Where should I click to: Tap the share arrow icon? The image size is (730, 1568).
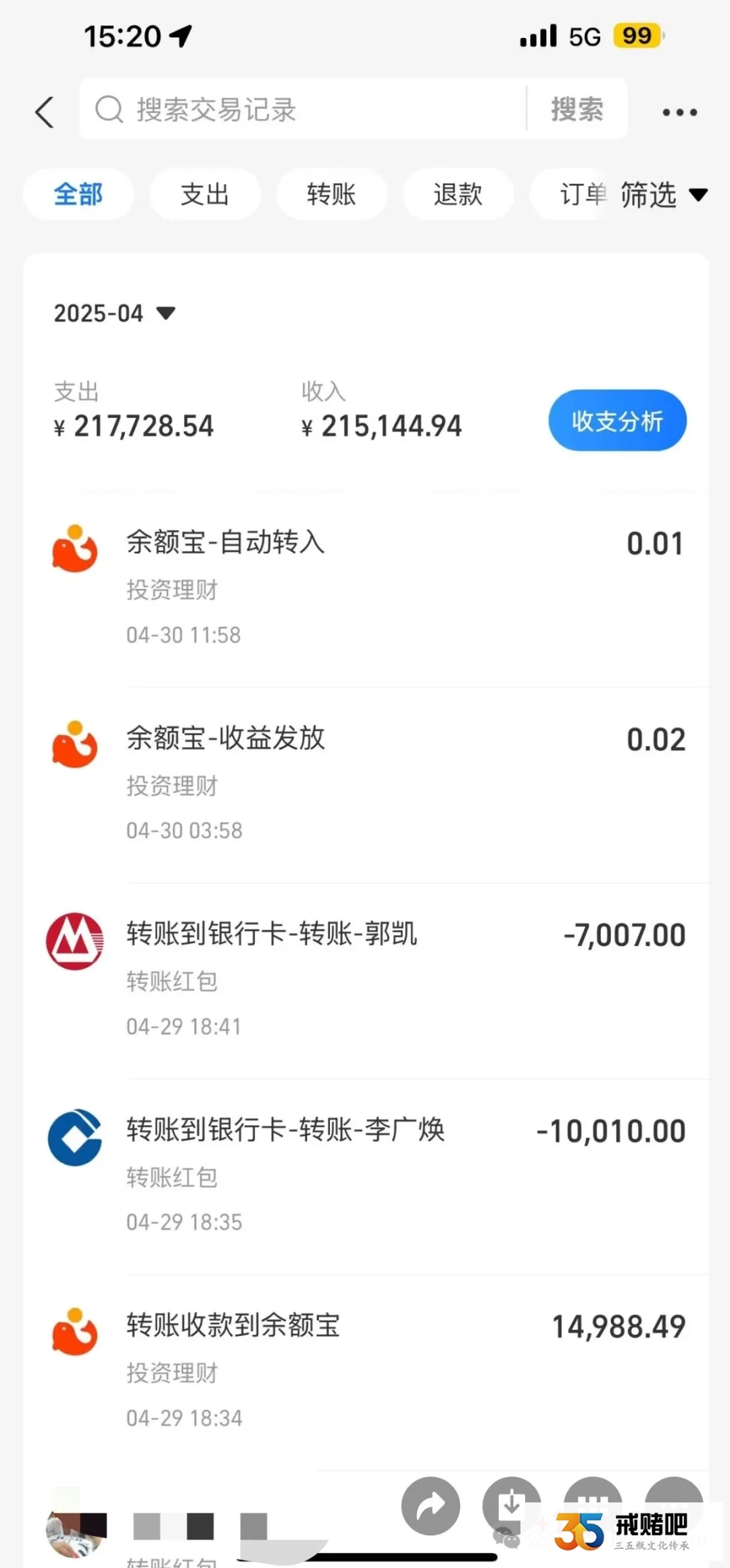431,1506
